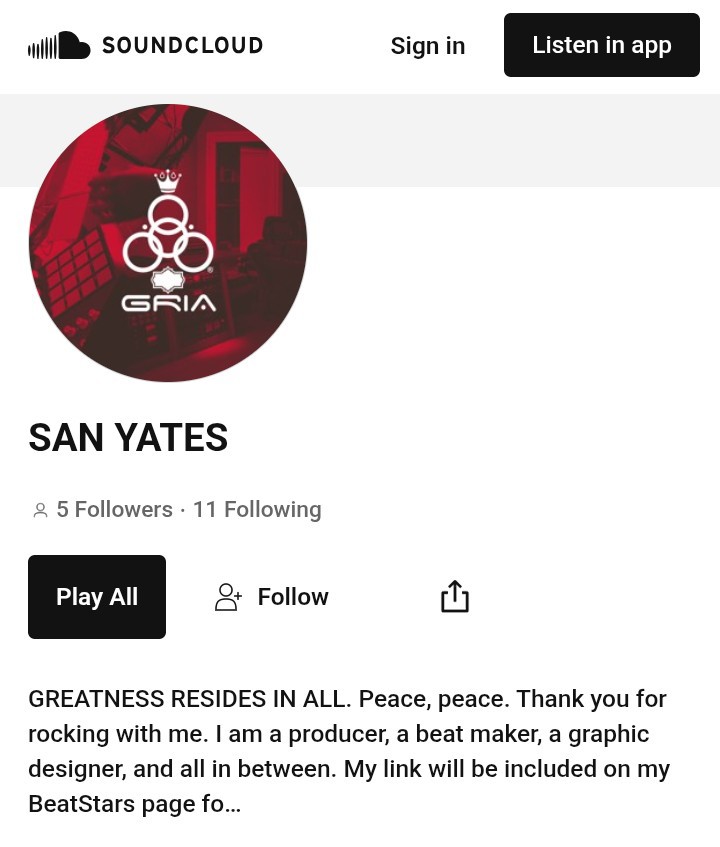Image resolution: width=720 pixels, height=847 pixels.
Task: Share this profile
Action: pos(455,597)
